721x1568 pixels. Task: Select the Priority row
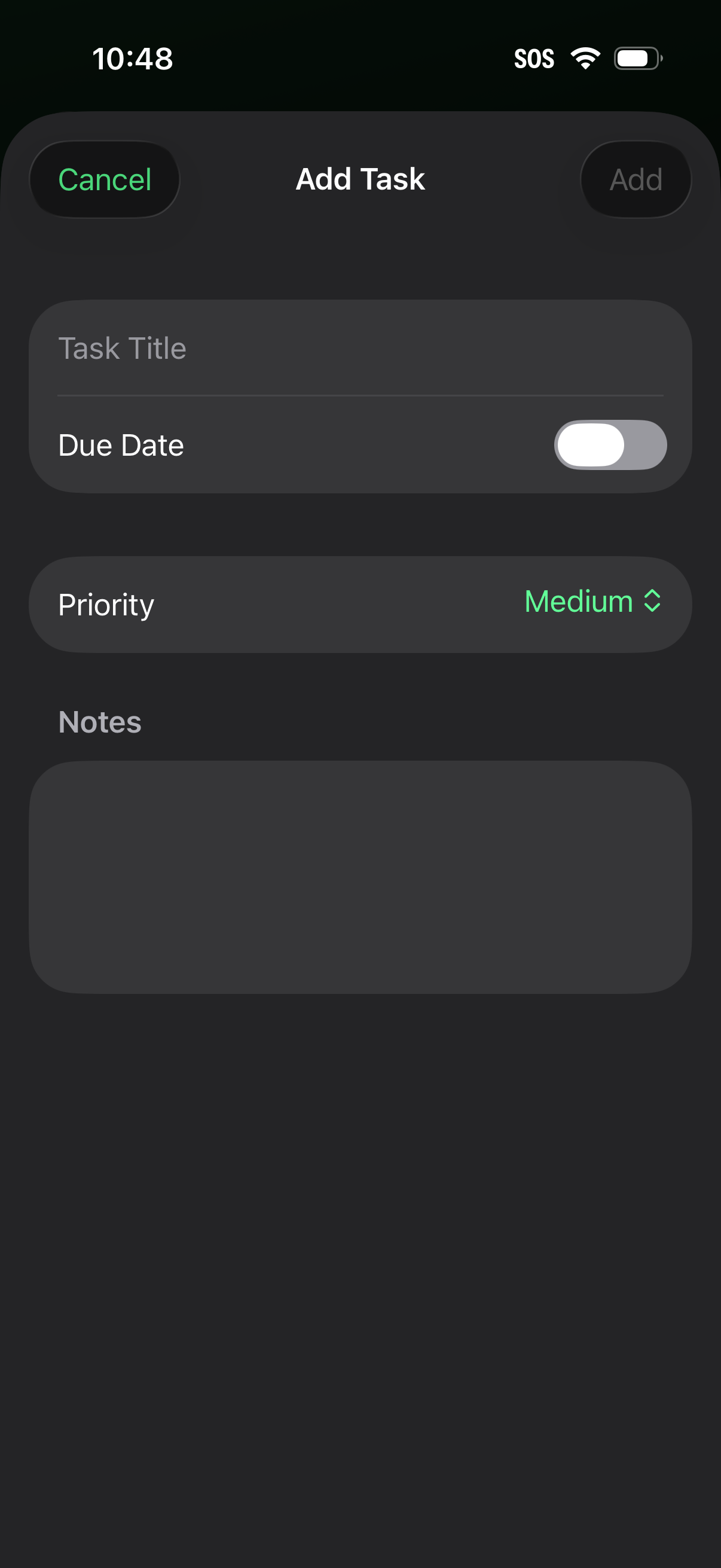(360, 603)
